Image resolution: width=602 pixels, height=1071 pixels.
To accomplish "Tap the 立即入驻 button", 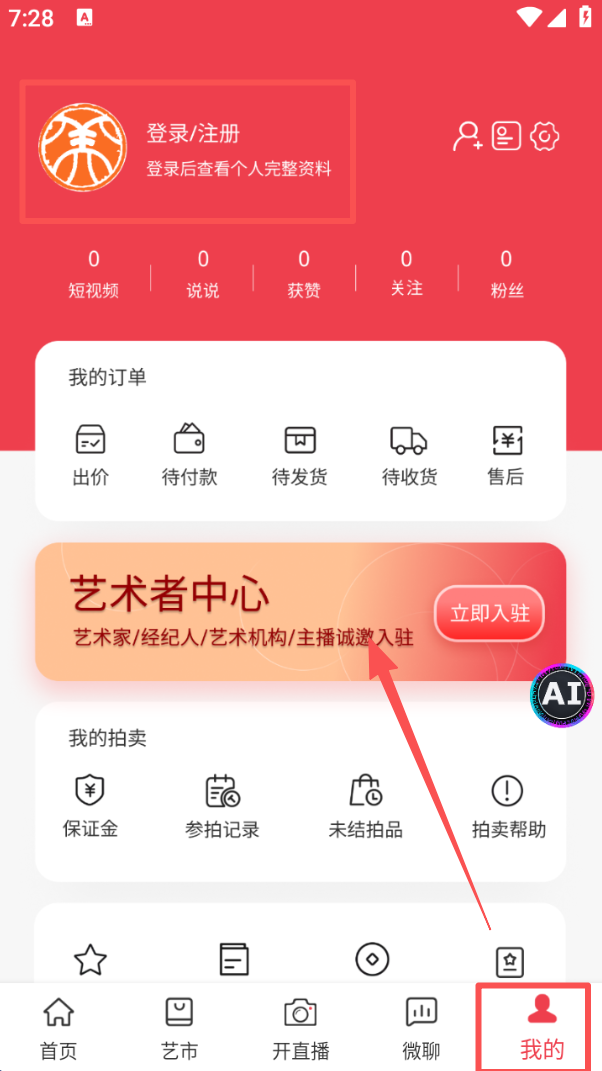I will click(489, 613).
